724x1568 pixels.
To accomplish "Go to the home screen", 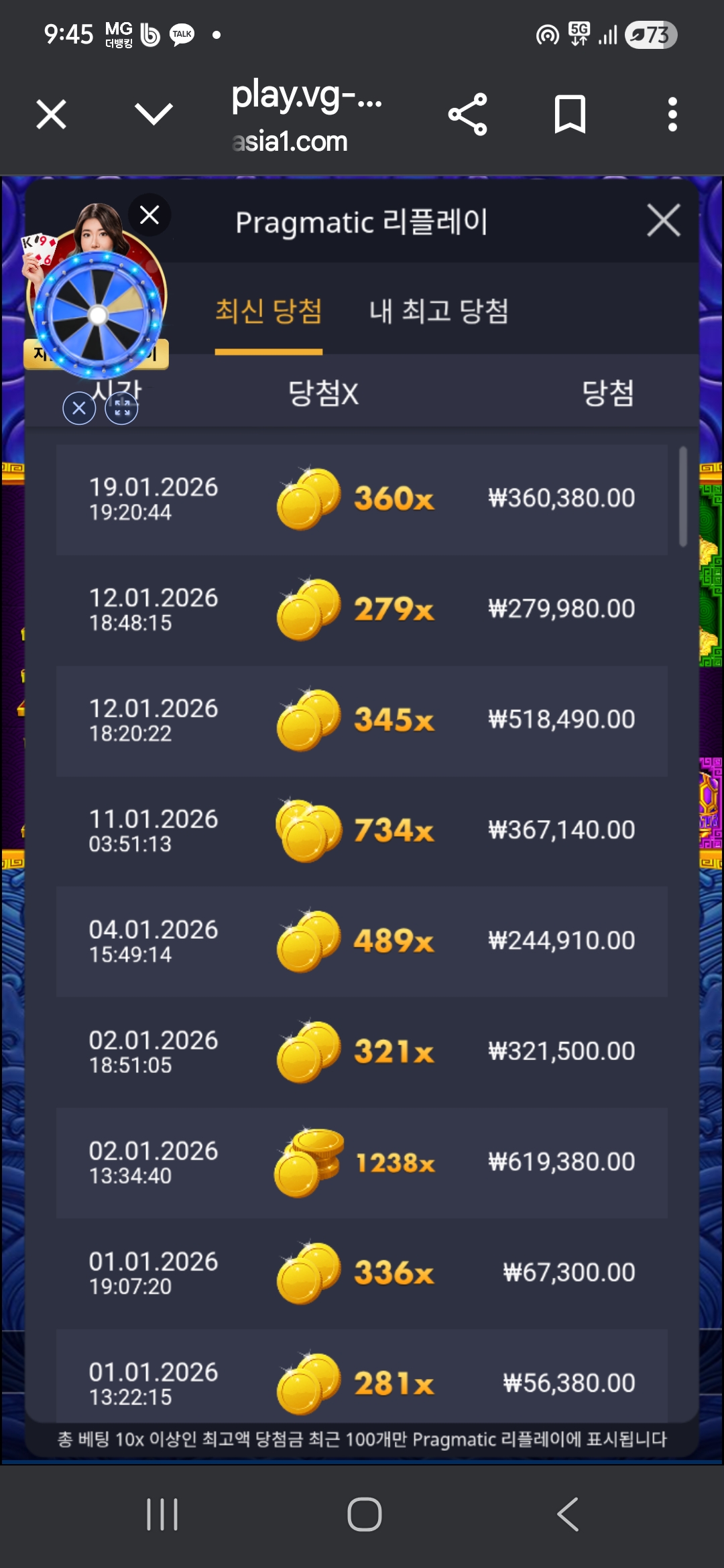I will click(364, 1514).
